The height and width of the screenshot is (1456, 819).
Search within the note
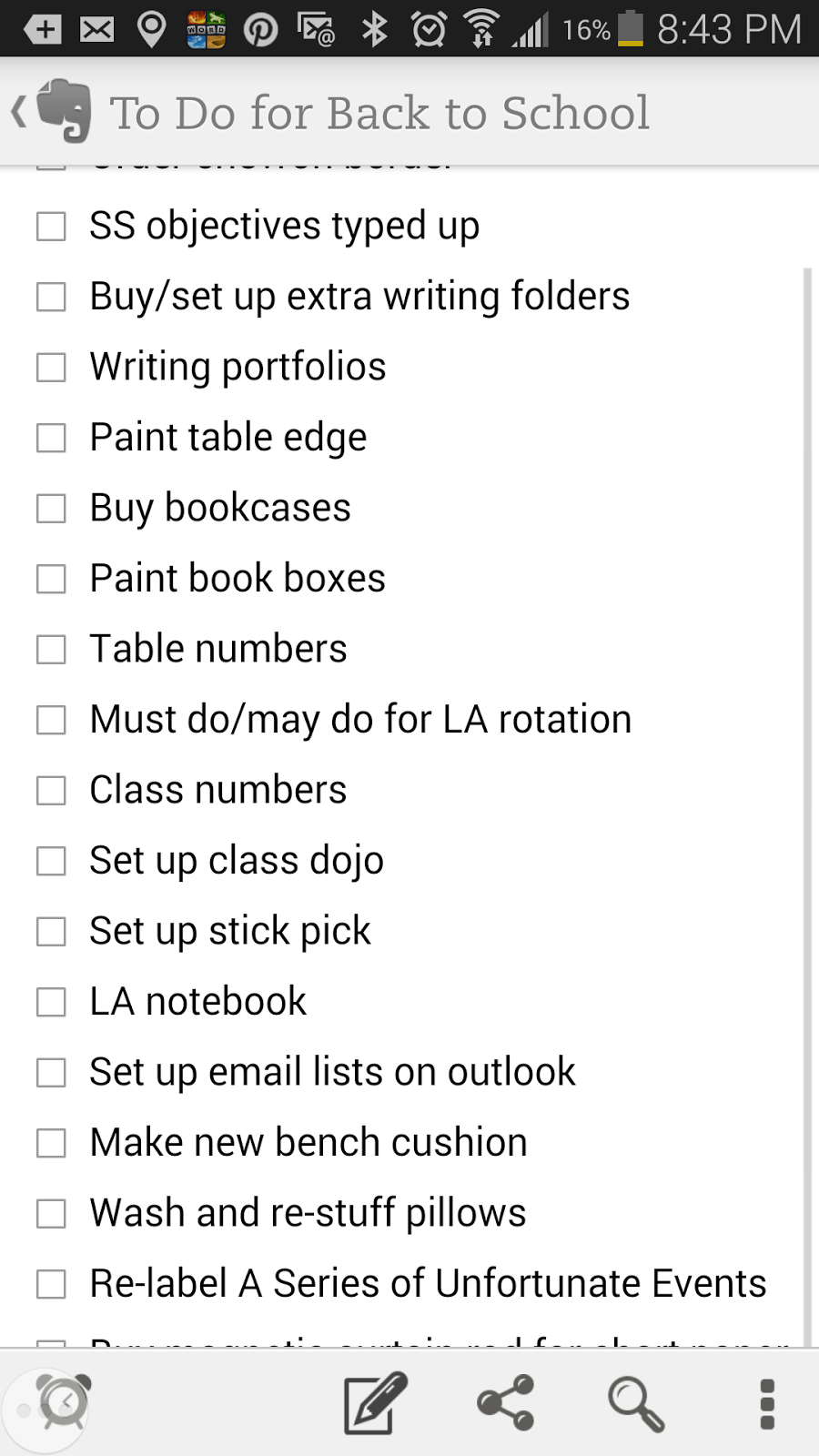click(x=636, y=1403)
